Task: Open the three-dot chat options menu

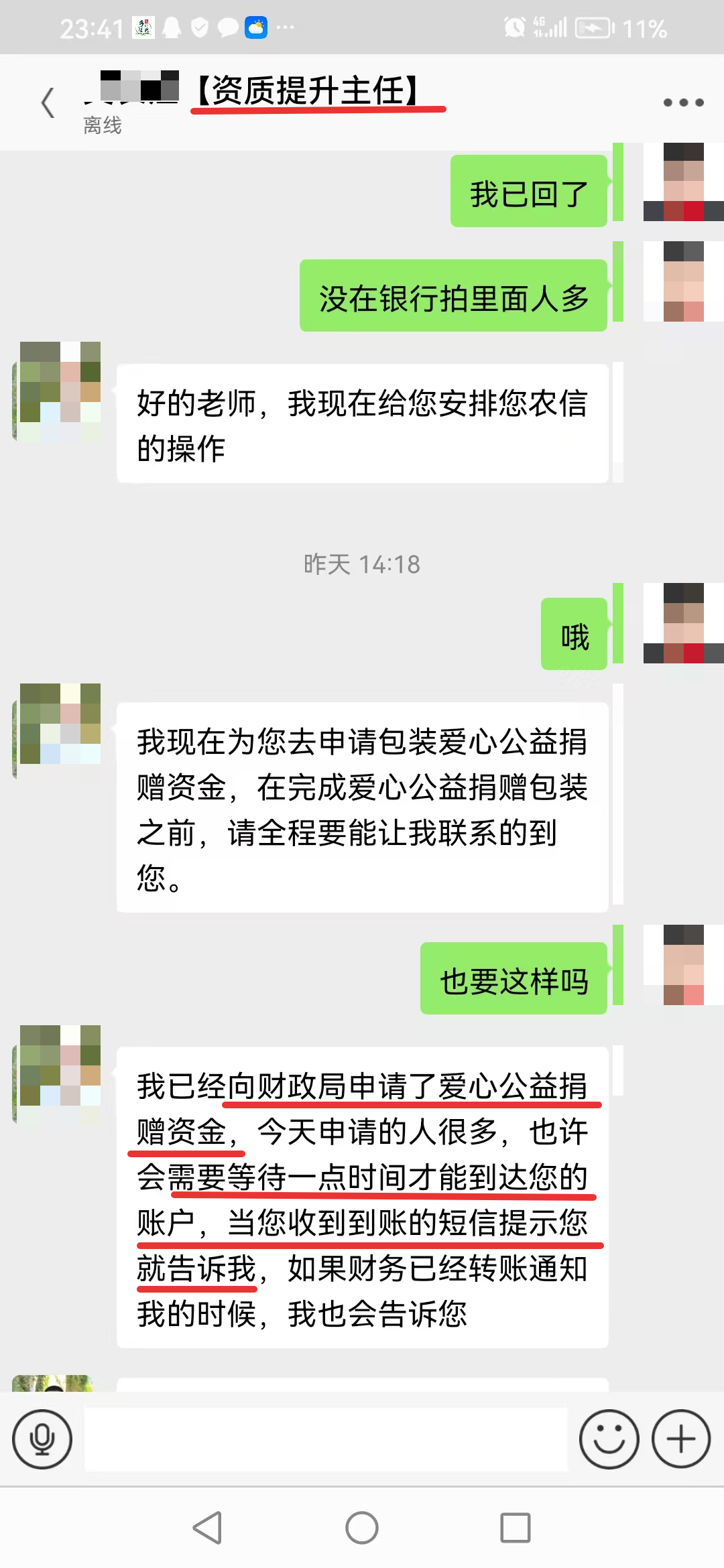Action: (x=682, y=103)
